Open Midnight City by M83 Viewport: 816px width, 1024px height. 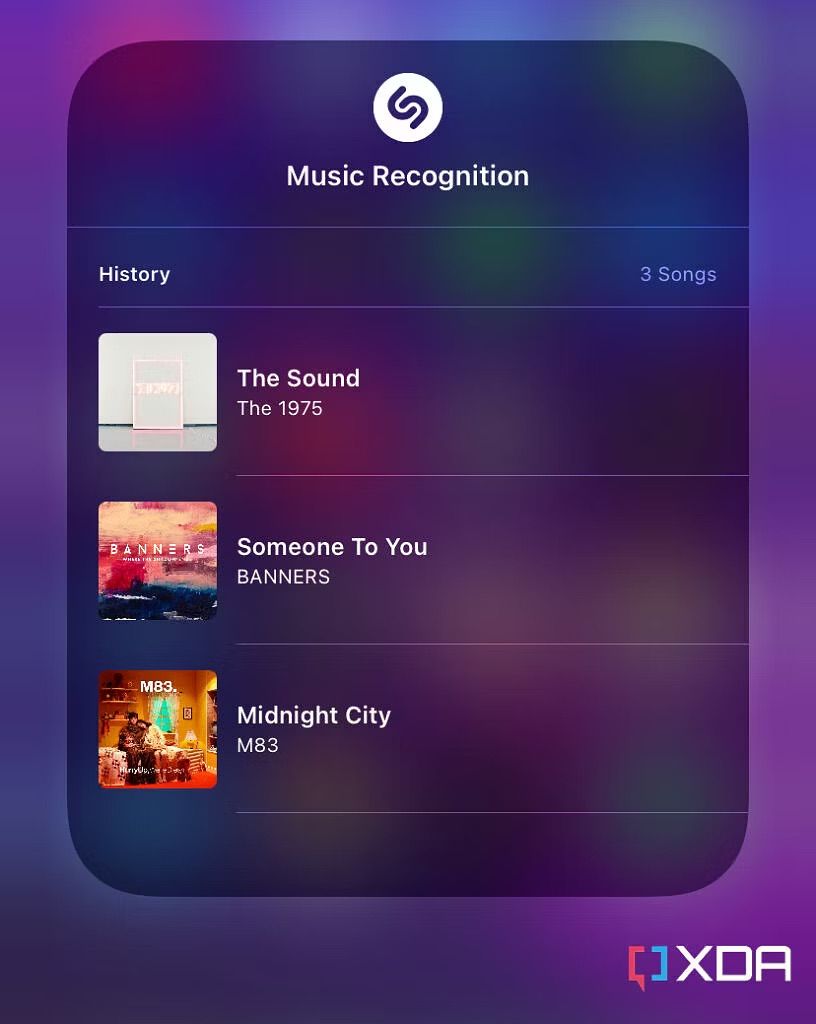click(x=314, y=716)
